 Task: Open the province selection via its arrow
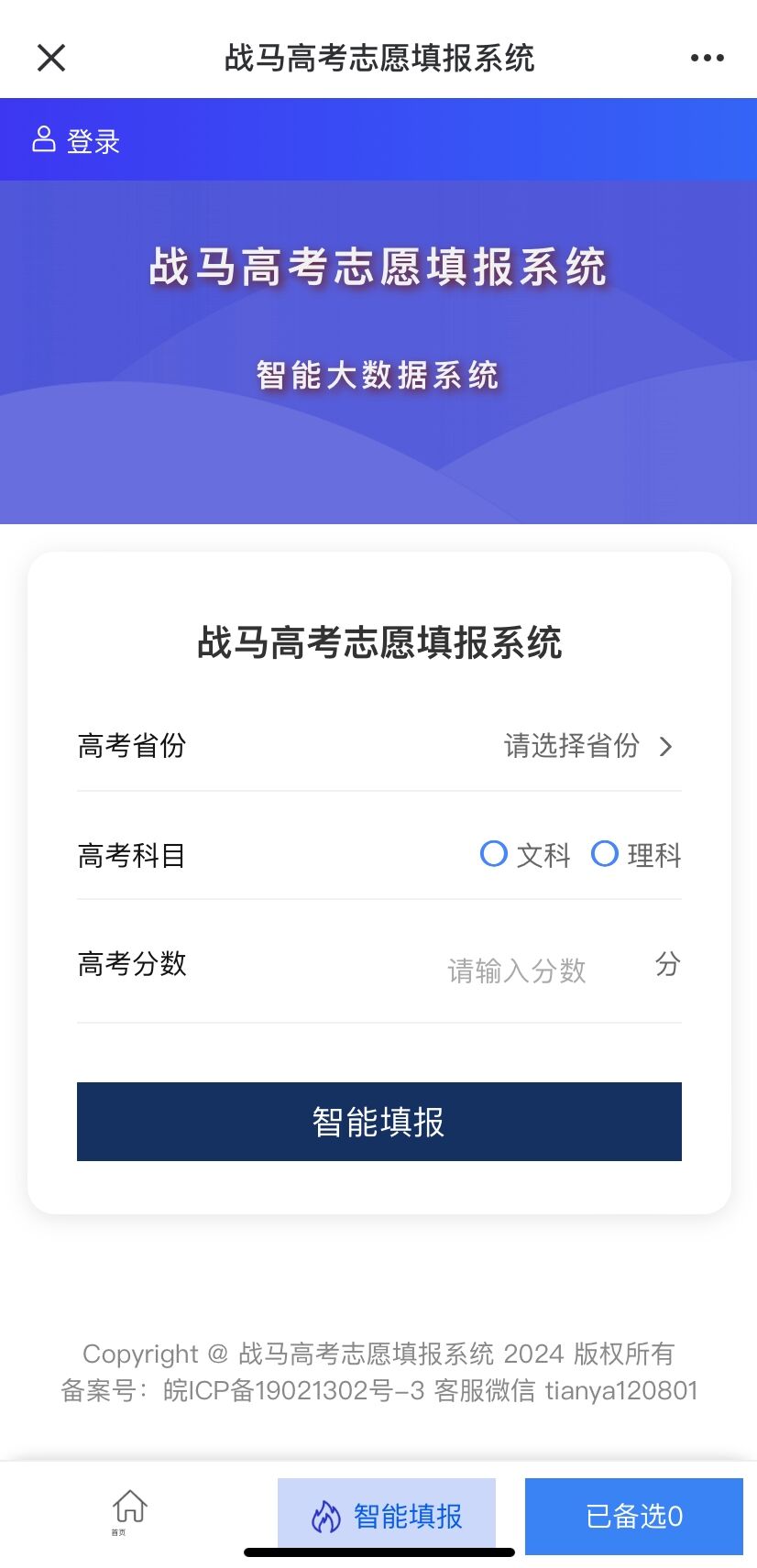point(666,747)
